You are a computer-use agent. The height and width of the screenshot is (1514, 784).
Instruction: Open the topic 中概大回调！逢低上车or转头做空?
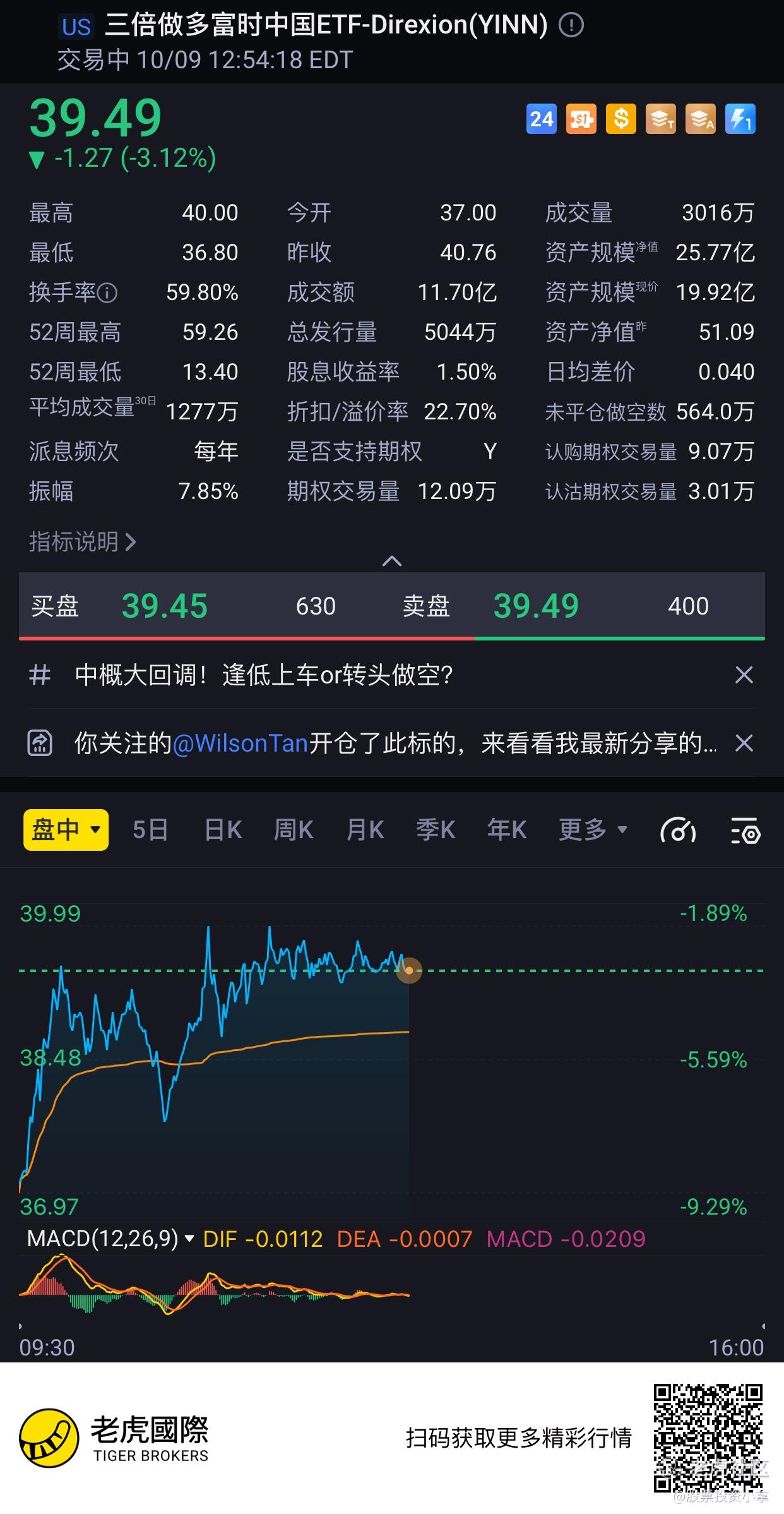point(264,675)
